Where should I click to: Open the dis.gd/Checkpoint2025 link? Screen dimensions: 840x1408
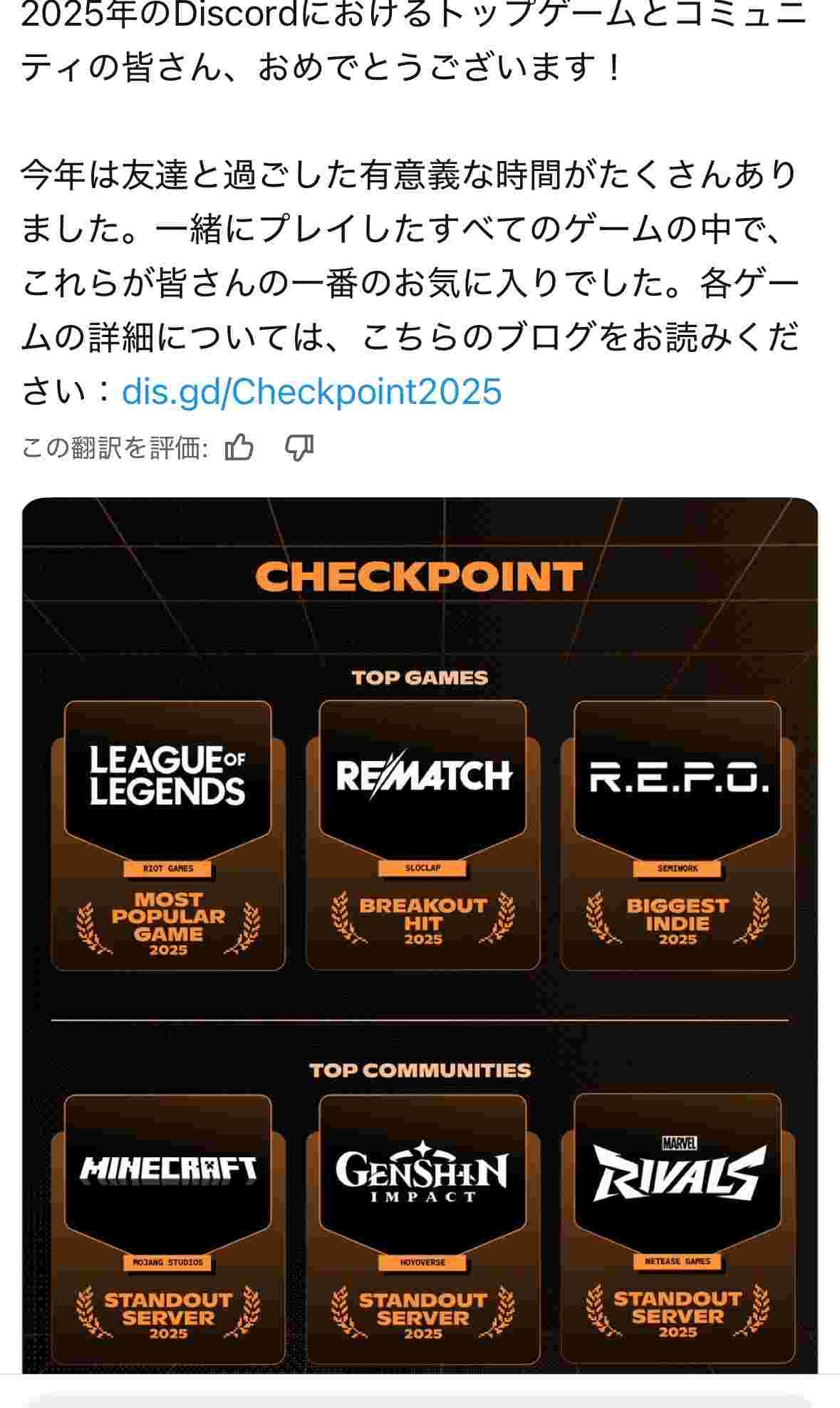tap(311, 392)
